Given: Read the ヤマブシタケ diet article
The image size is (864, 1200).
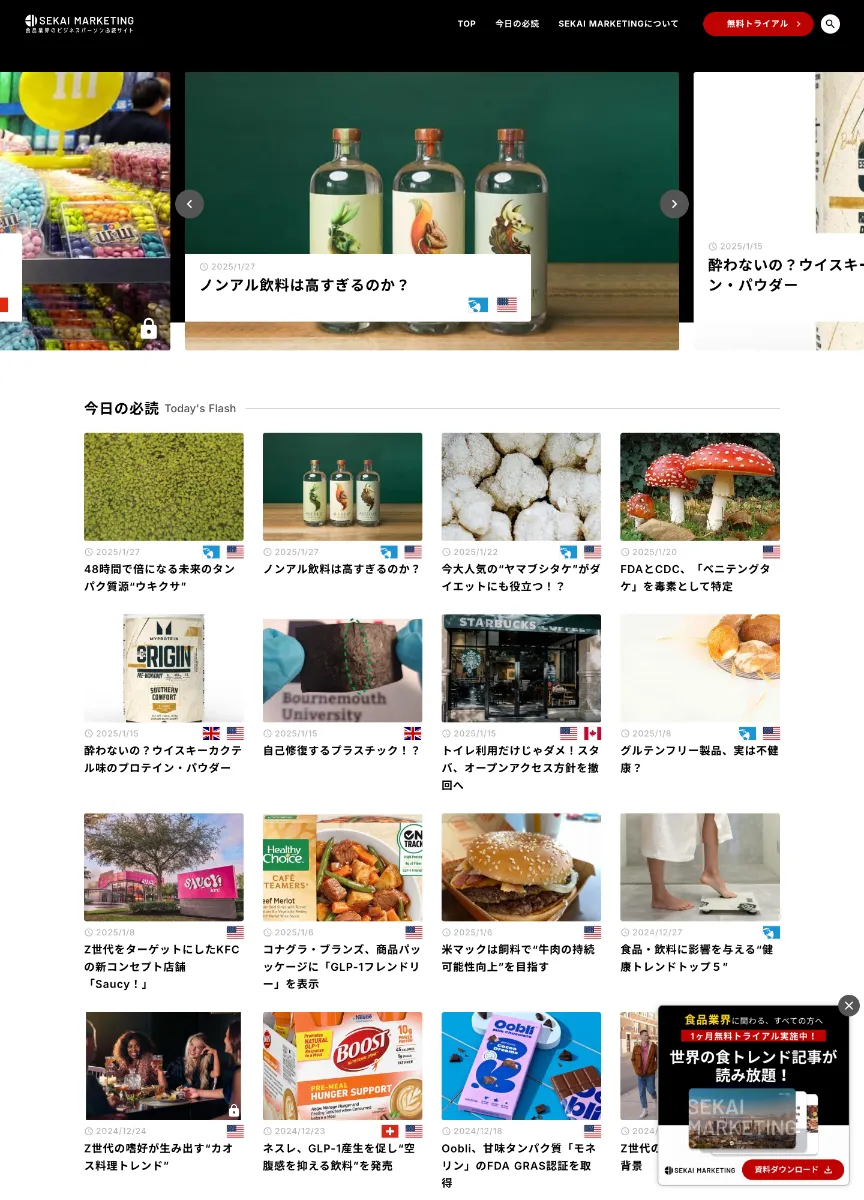Looking at the screenshot, I should click(521, 578).
